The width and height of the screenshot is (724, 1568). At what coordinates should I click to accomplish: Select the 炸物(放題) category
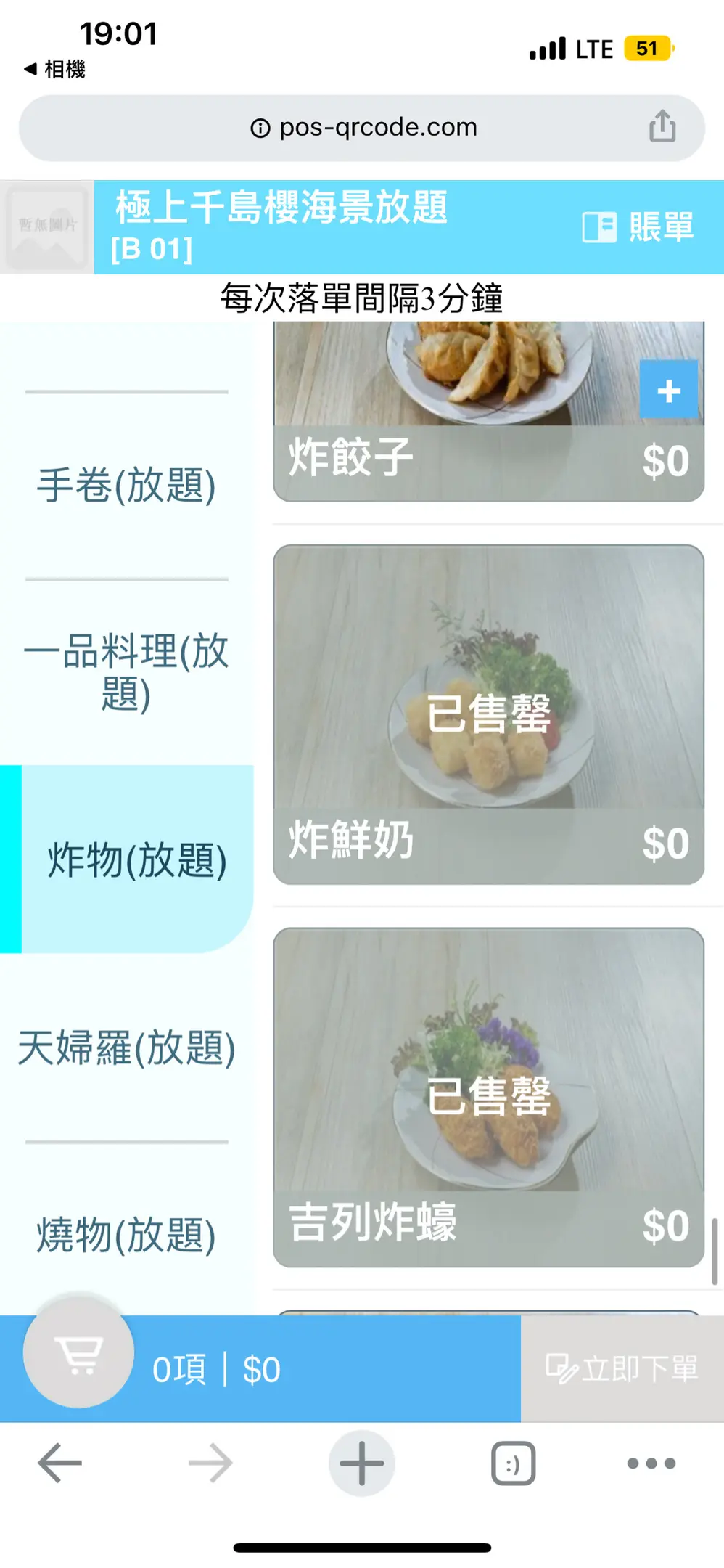click(136, 859)
